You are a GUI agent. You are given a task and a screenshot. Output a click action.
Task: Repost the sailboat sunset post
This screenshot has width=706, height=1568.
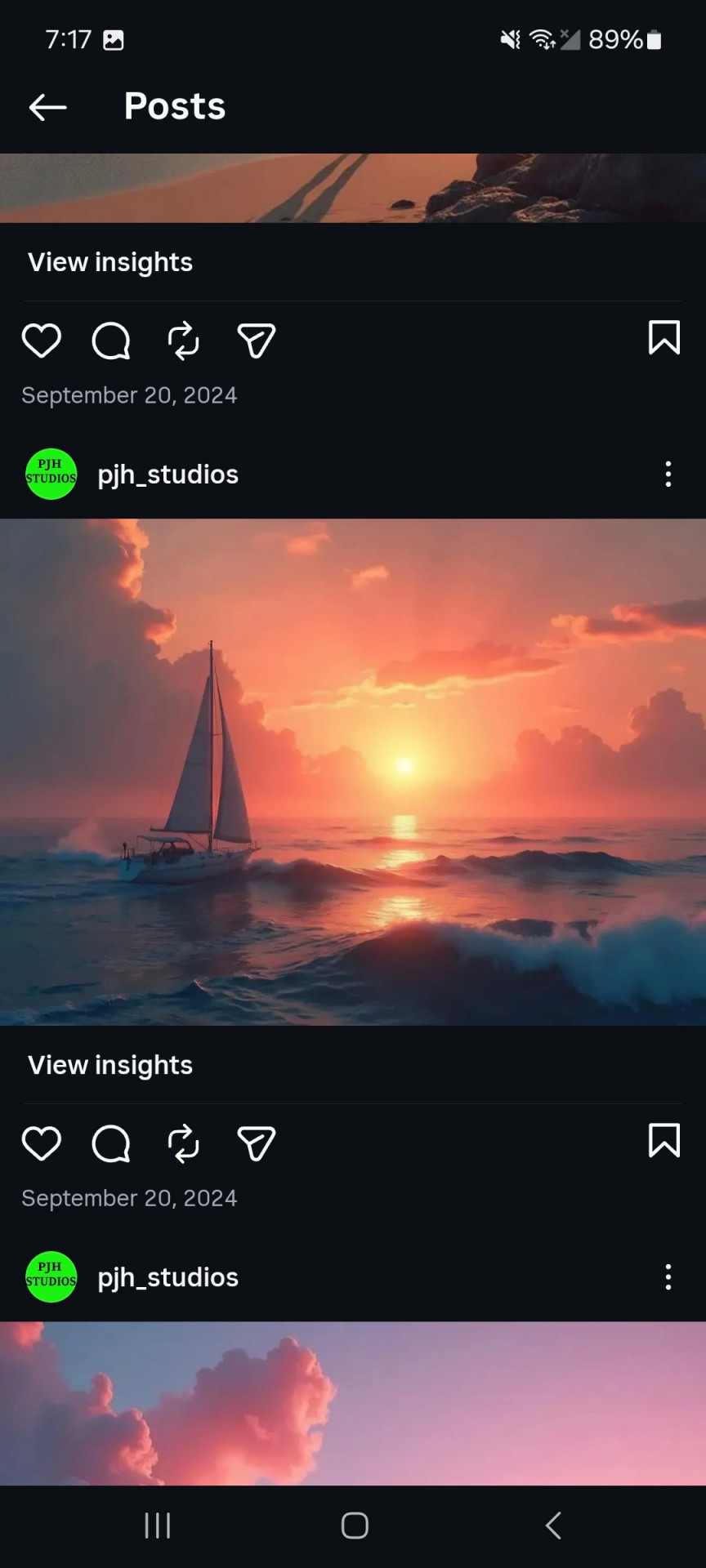click(x=184, y=1143)
